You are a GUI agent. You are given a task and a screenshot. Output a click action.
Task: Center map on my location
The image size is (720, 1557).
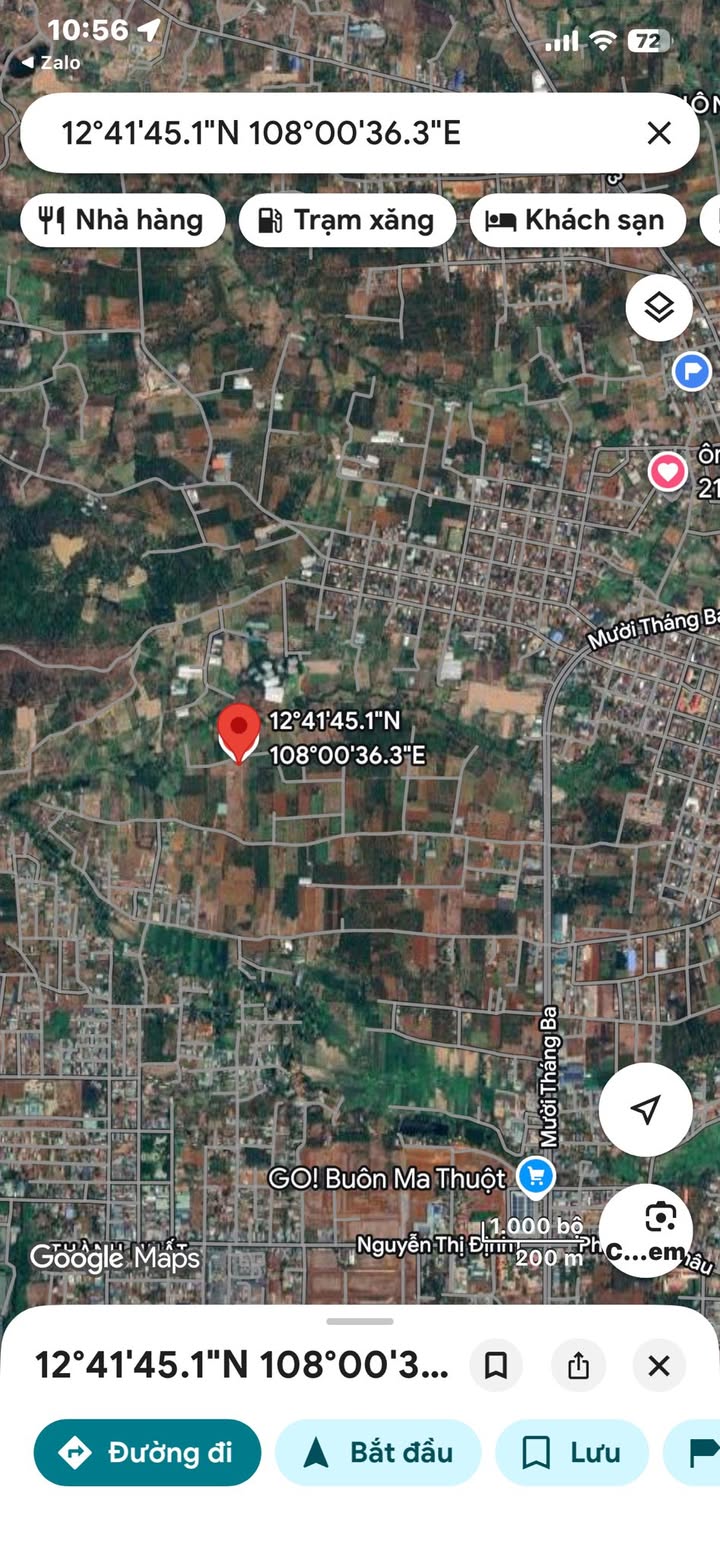tap(646, 1109)
